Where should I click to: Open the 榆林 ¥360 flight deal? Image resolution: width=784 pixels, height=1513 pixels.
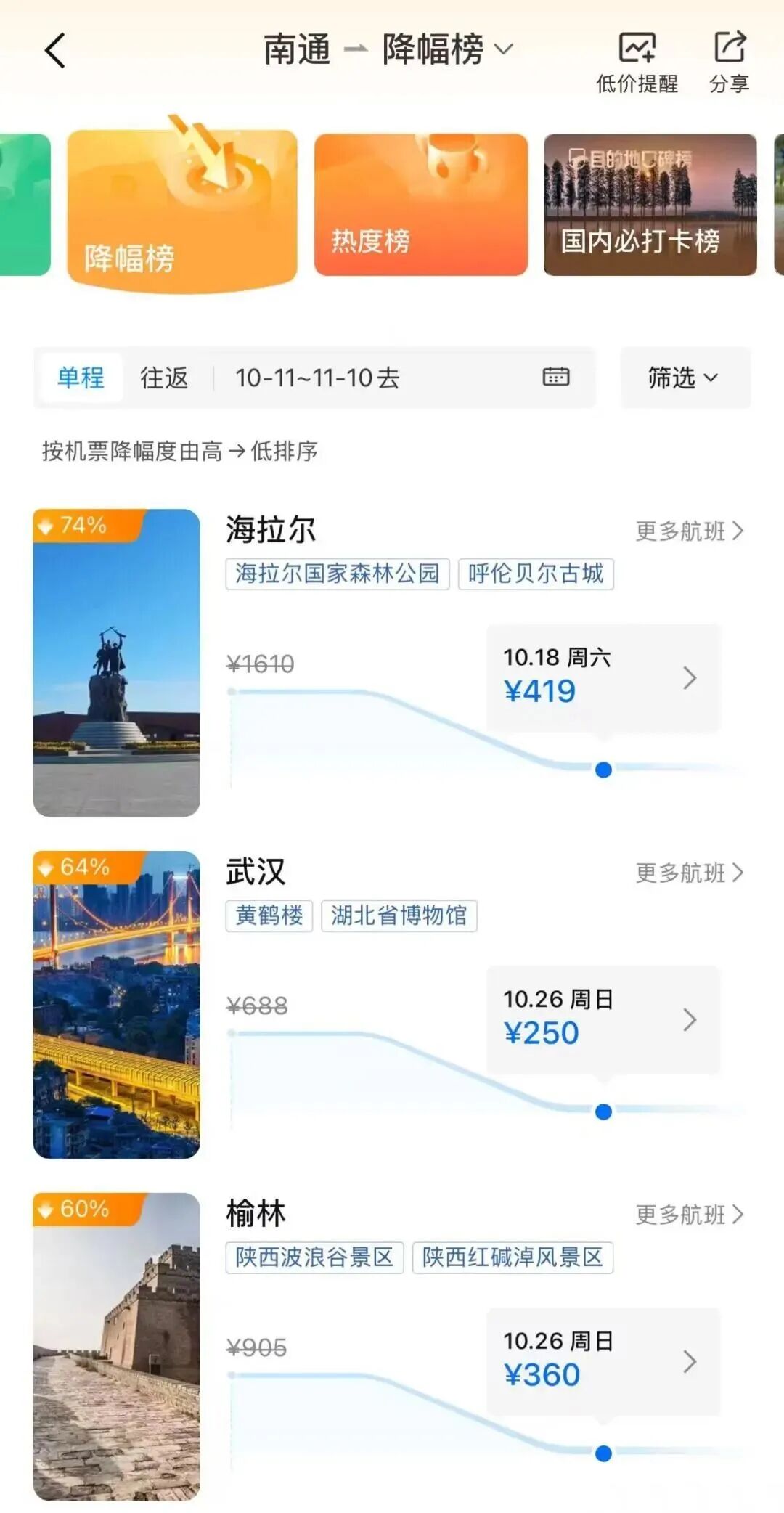(603, 1361)
